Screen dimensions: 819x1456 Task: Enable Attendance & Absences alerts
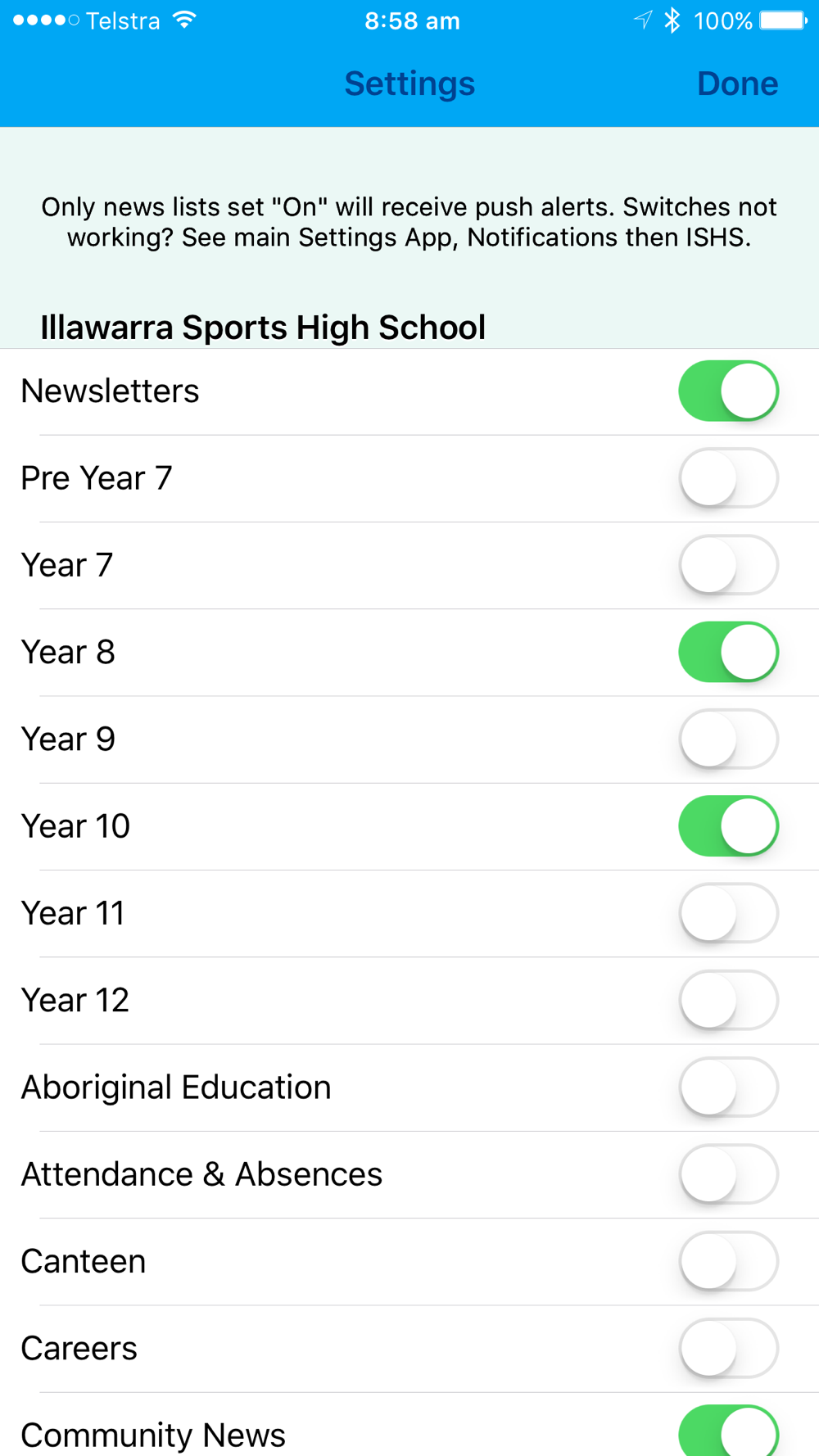pos(728,1174)
